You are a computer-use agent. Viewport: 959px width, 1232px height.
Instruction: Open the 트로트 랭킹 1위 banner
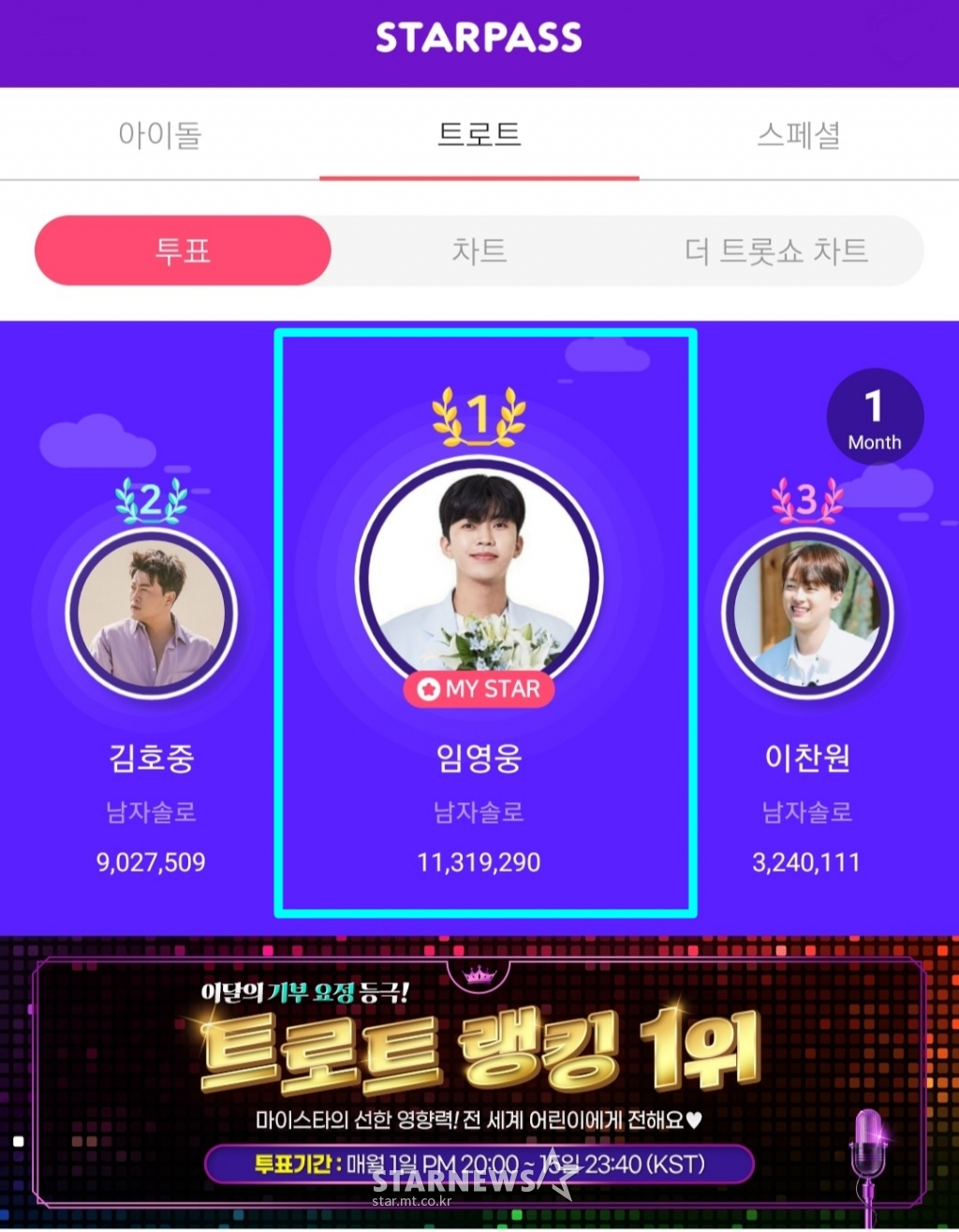coord(479,1077)
